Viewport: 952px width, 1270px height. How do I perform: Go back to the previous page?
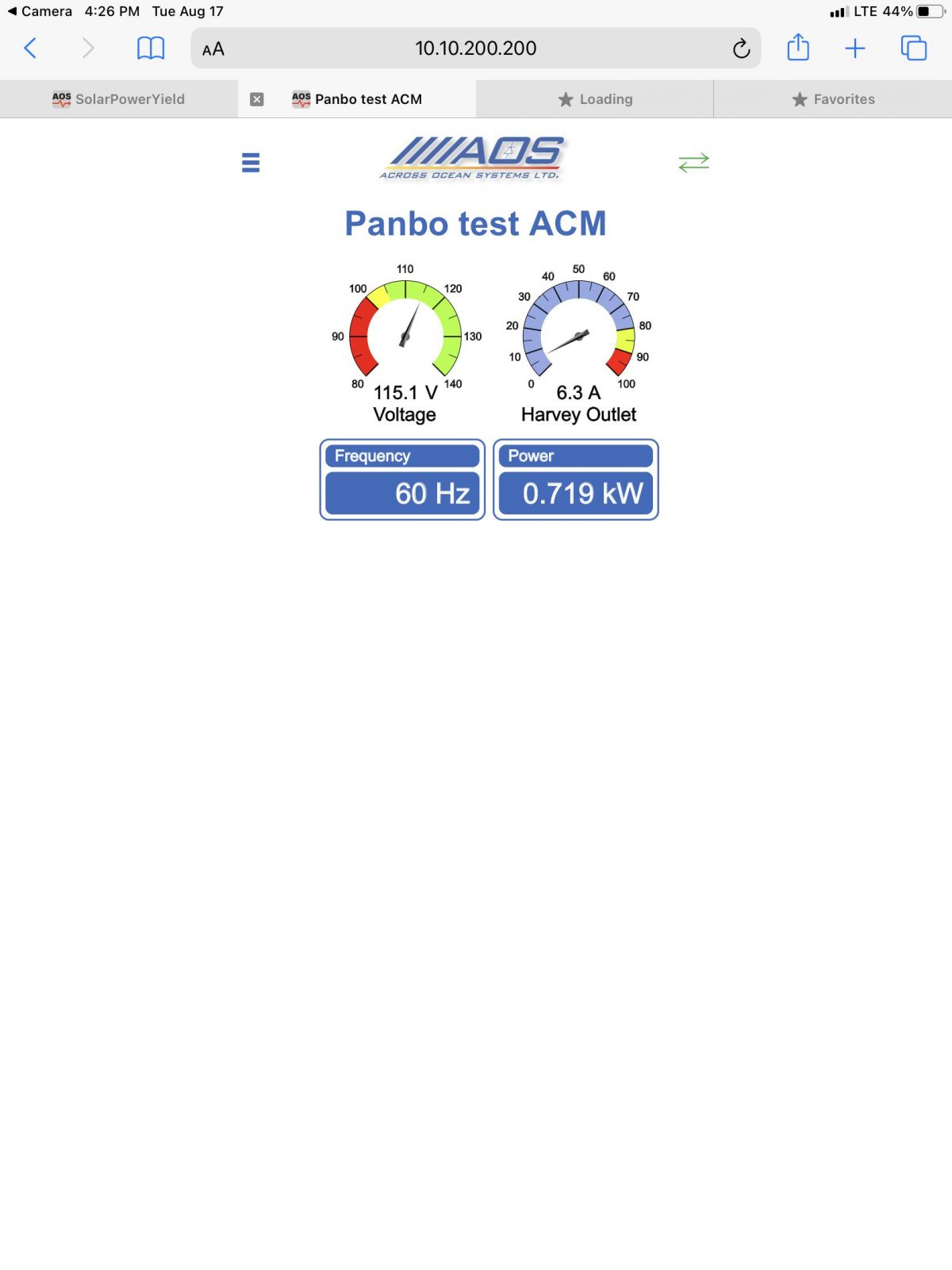pyautogui.click(x=30, y=48)
